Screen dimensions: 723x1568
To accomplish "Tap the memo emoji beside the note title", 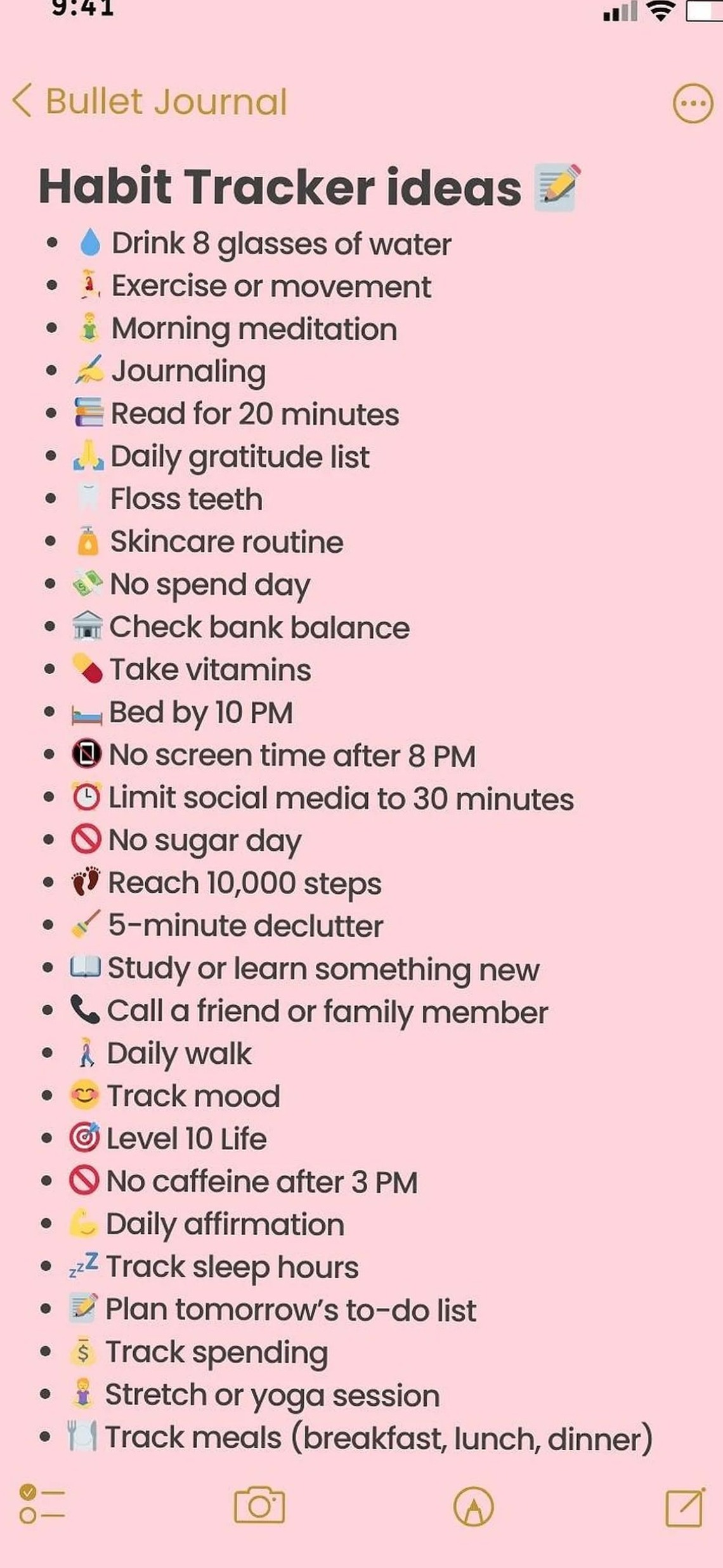I will (556, 187).
